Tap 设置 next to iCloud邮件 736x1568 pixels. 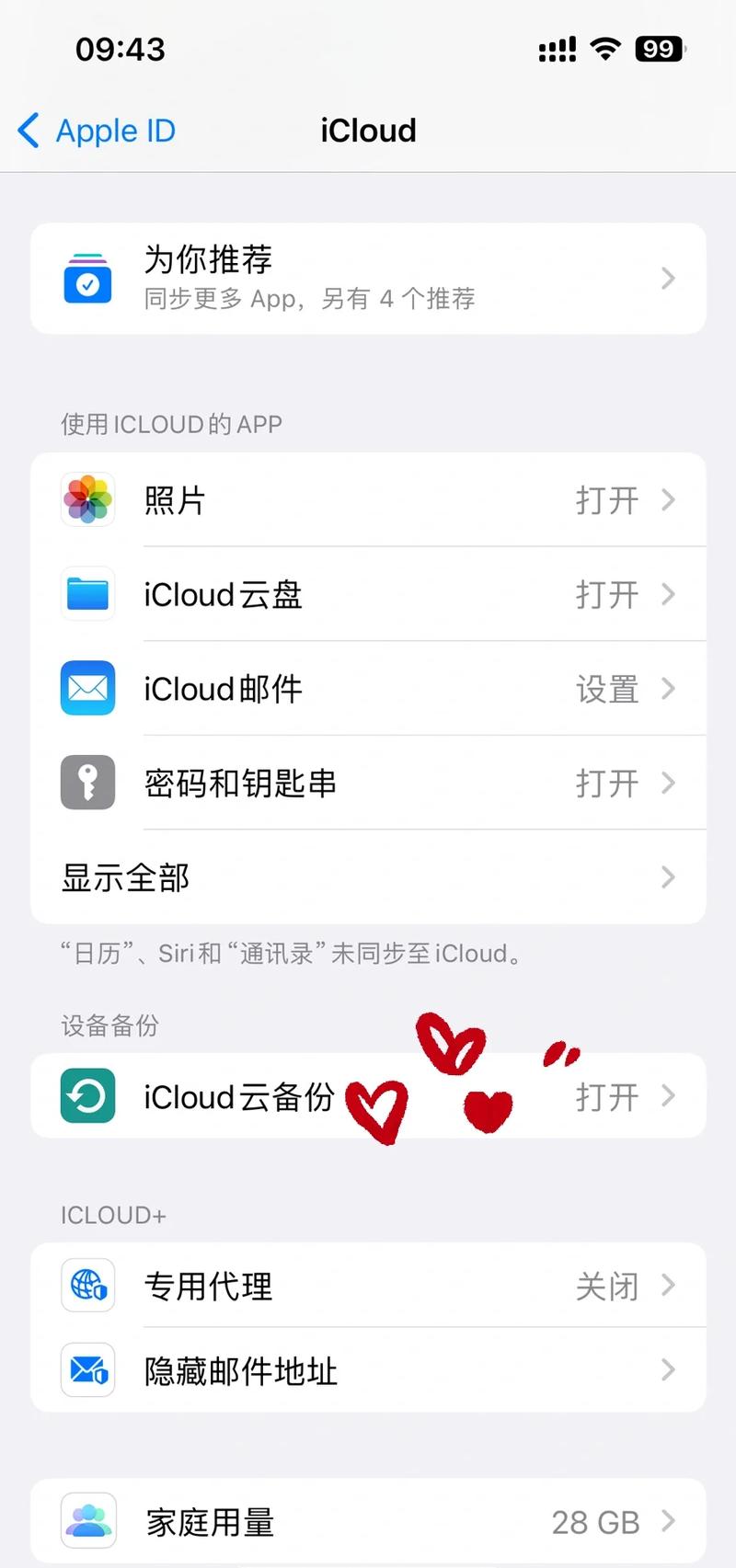coord(607,688)
